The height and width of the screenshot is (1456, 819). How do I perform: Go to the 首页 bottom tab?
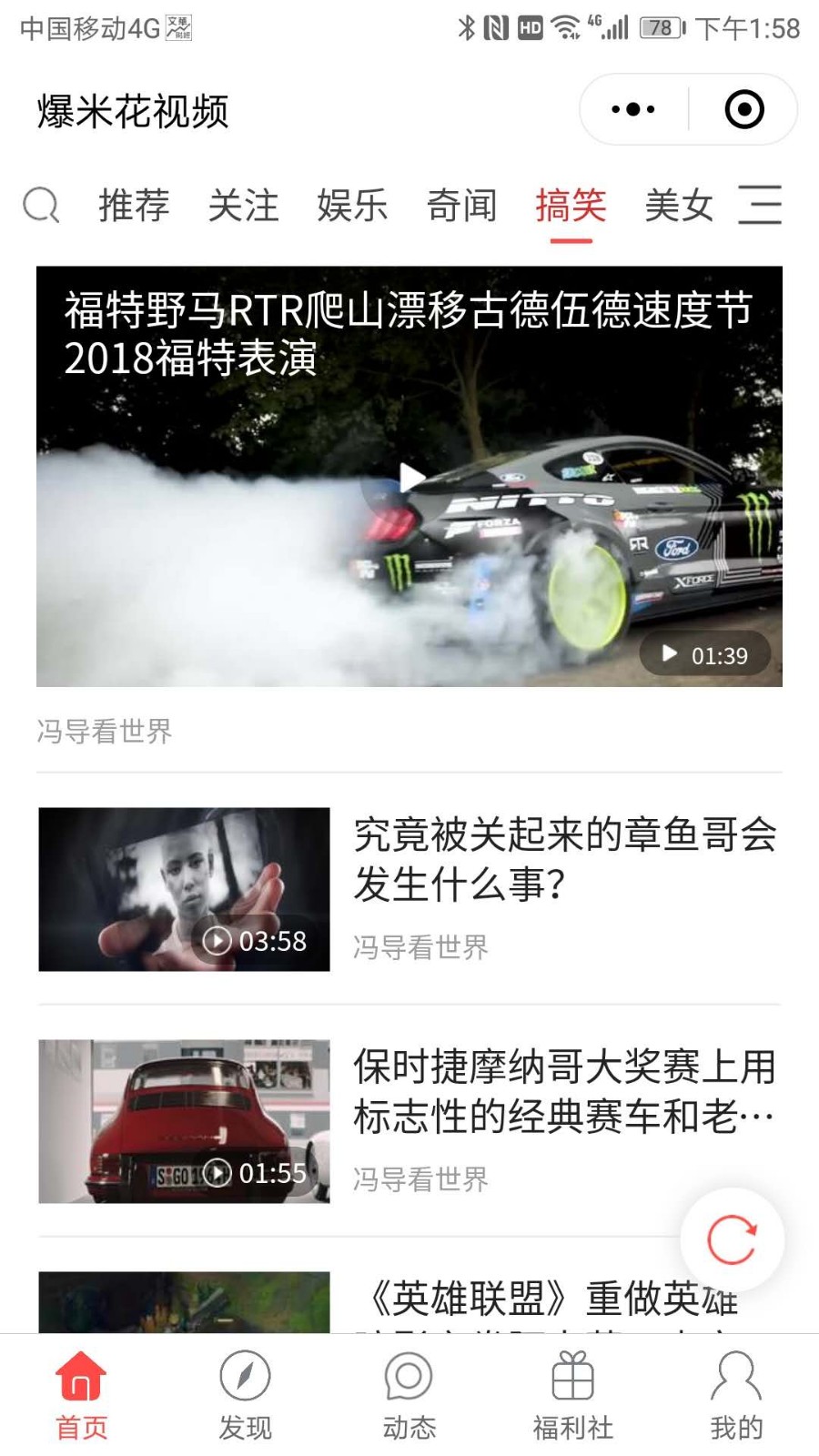[82, 1396]
